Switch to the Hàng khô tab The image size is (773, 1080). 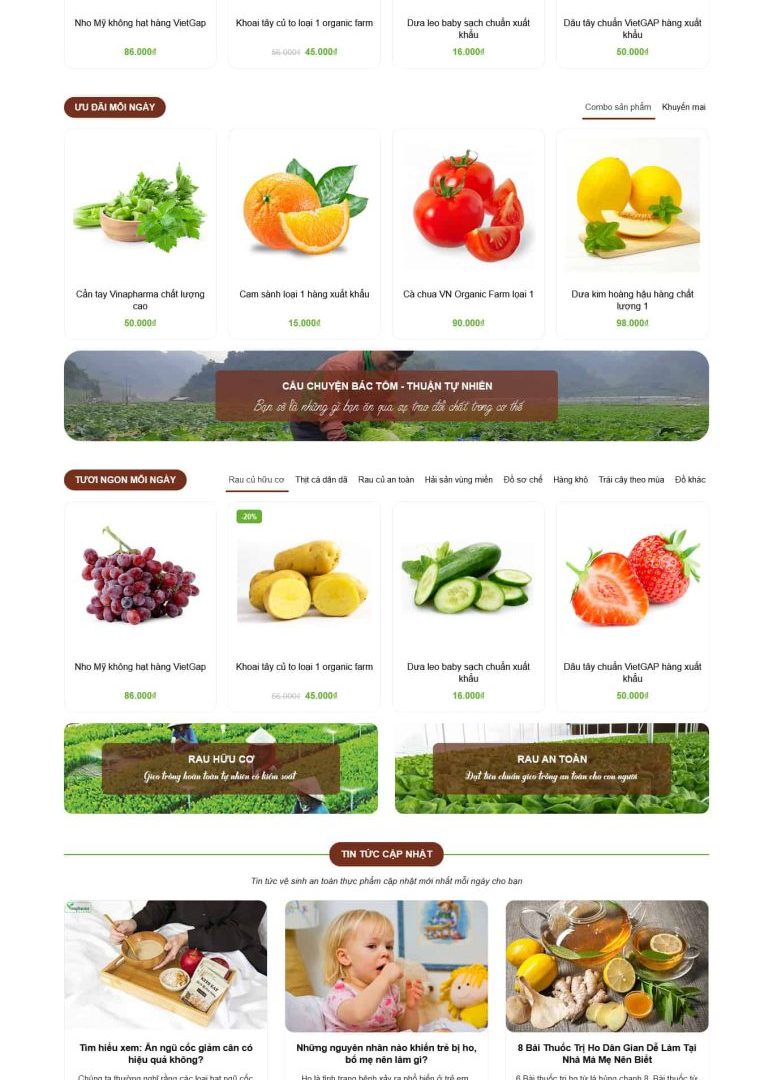(x=570, y=480)
